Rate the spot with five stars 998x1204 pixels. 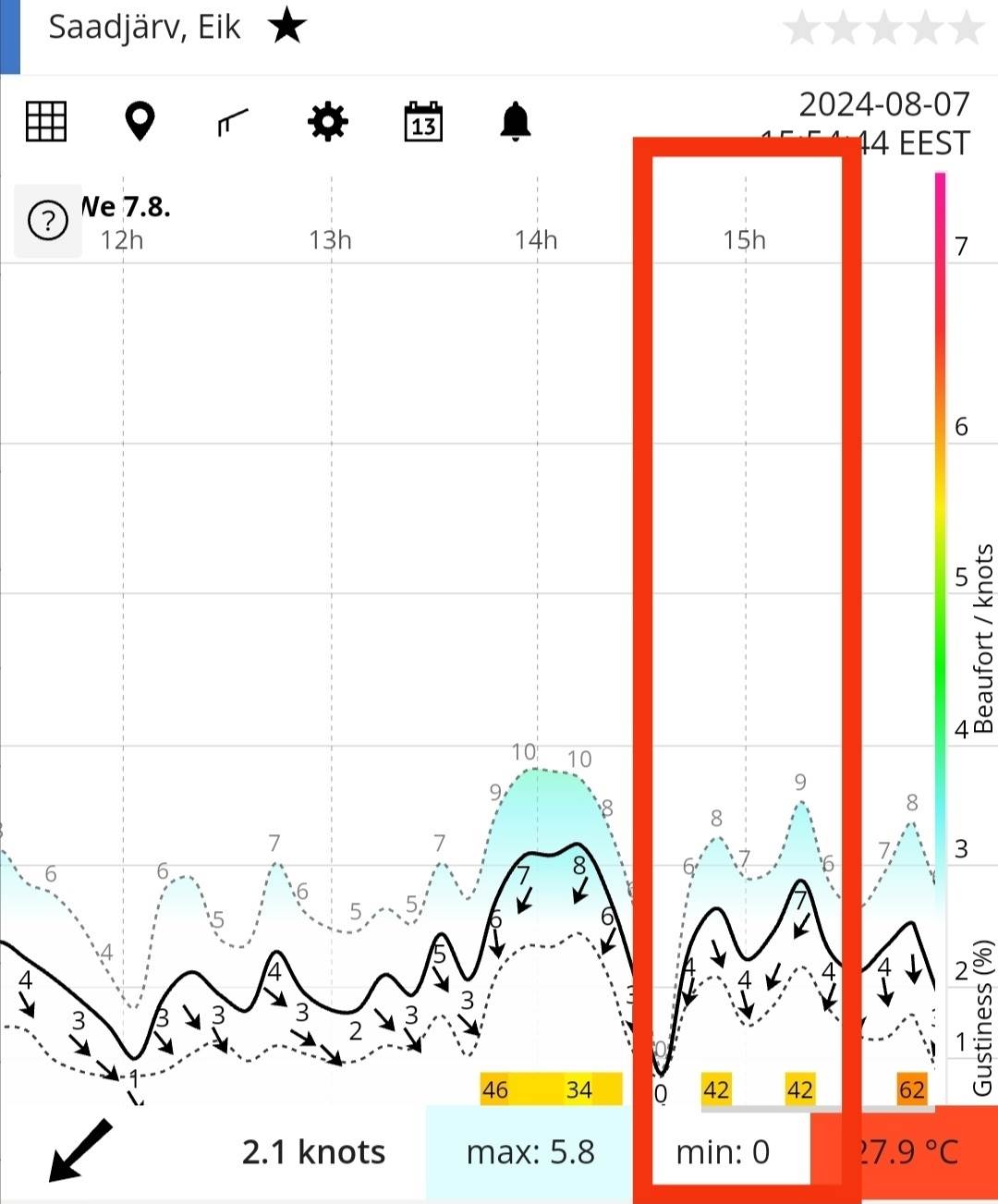click(x=967, y=29)
